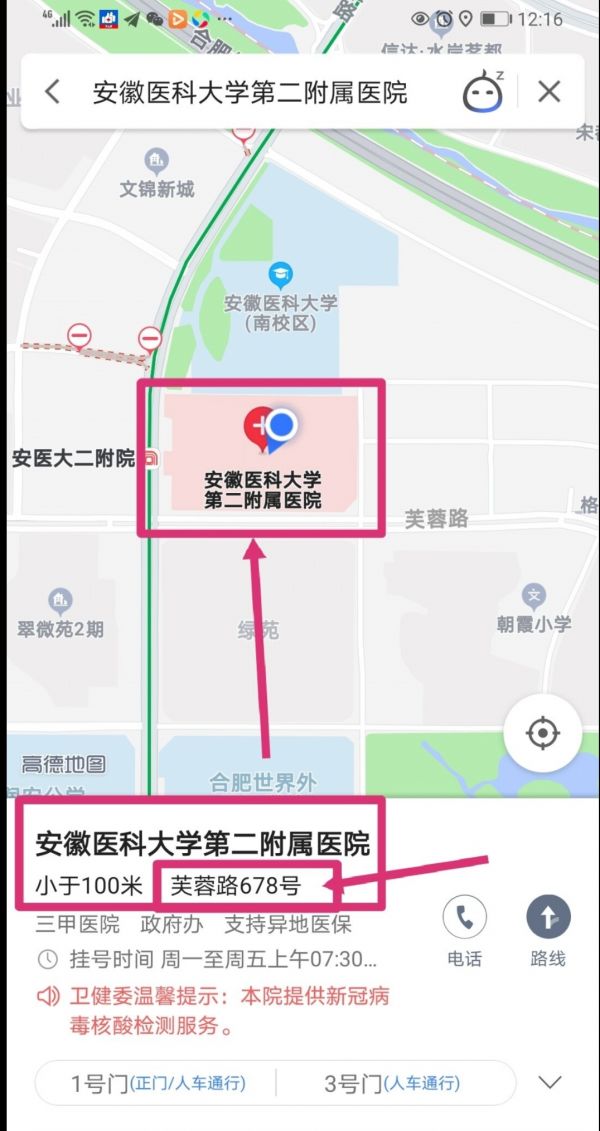Expand the gate list chevron
600x1131 pixels.
[x=550, y=1083]
